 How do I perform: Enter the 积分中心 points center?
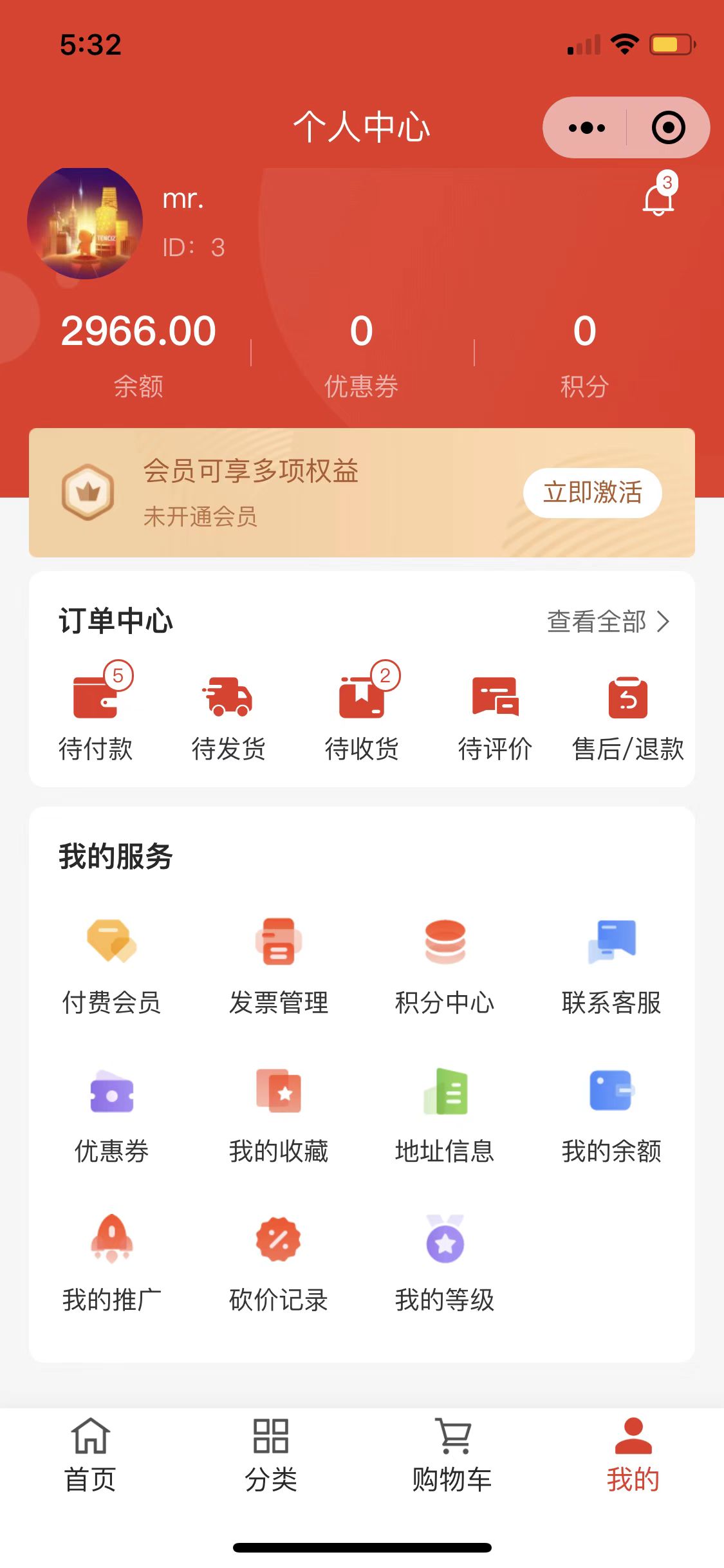tap(445, 966)
